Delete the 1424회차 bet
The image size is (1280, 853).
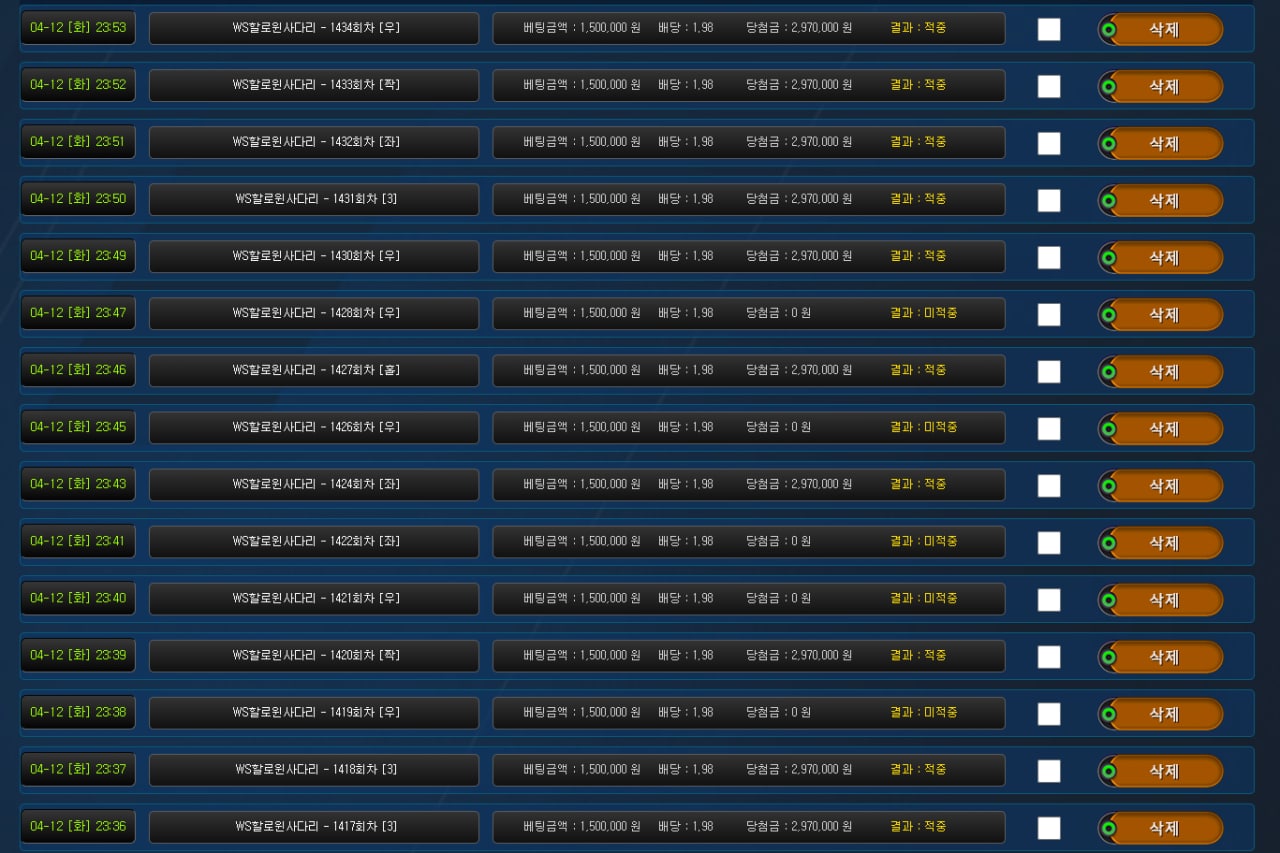coord(1162,486)
